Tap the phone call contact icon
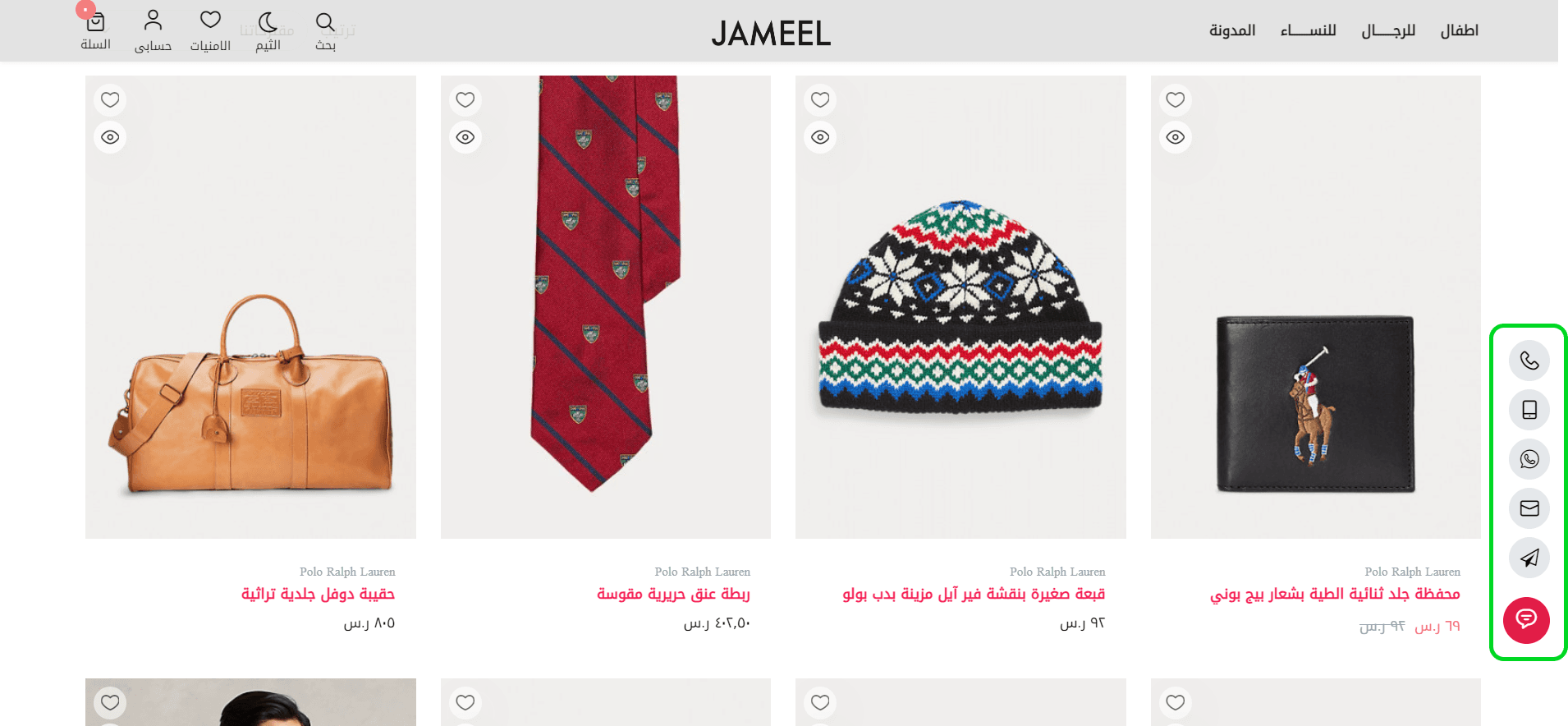The width and height of the screenshot is (1568, 726). 1529,361
